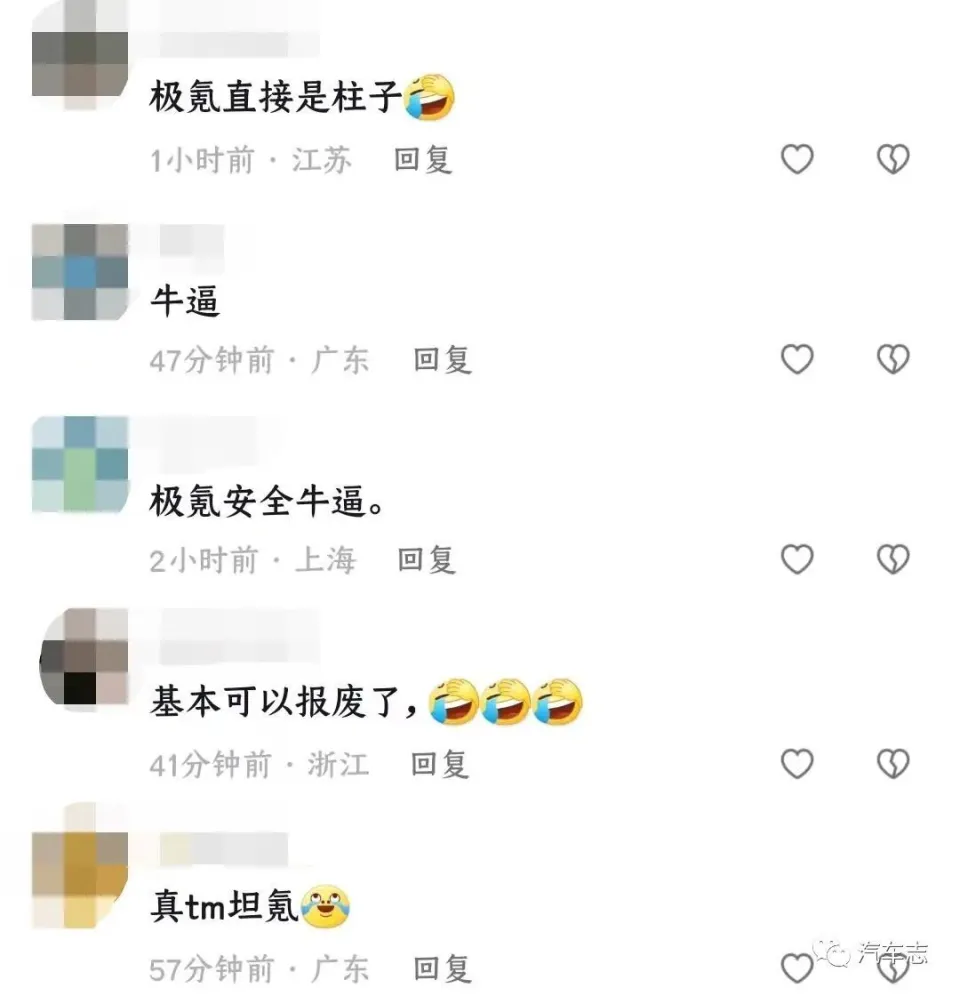
Task: Reply to the comment from 上海
Action: click(427, 560)
